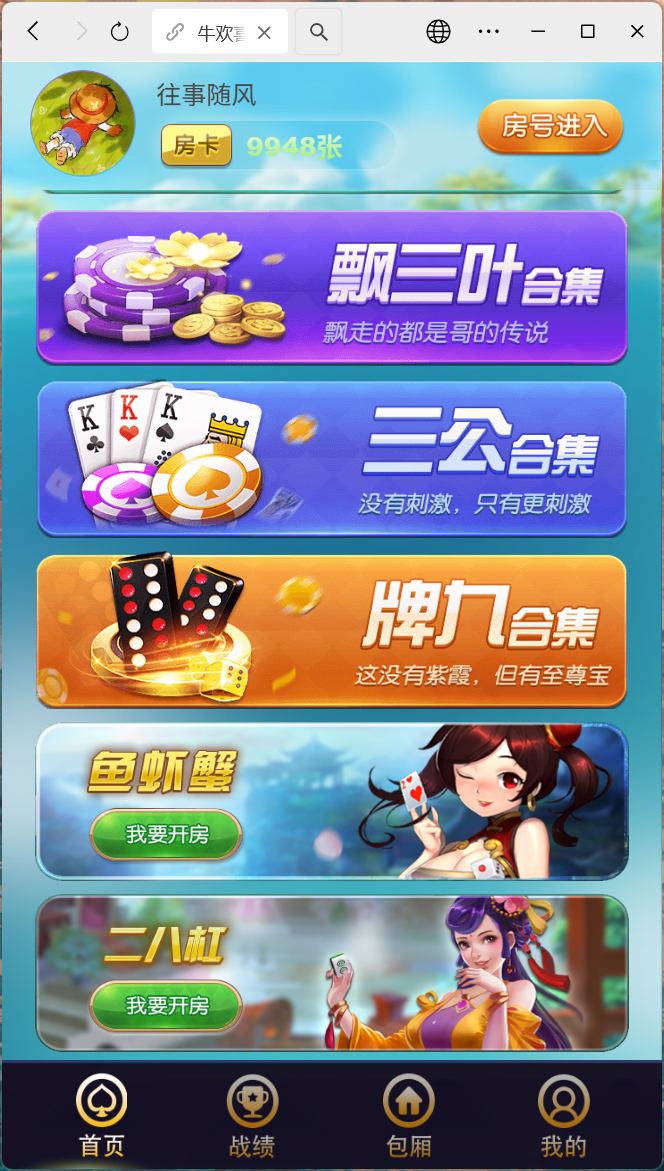
Task: Open the 牌九合集 game collection
Action: tap(331, 630)
